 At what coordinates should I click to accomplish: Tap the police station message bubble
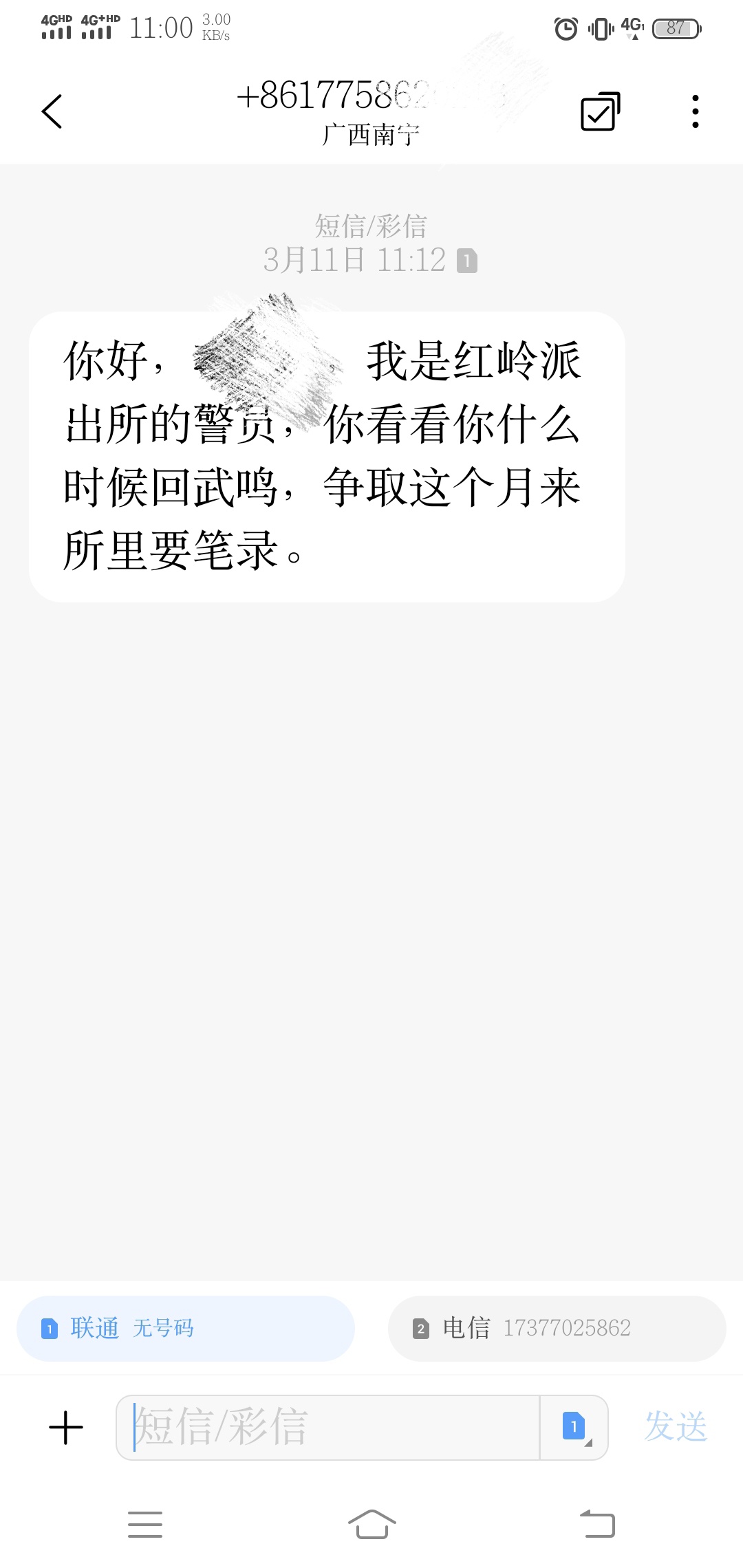327,457
